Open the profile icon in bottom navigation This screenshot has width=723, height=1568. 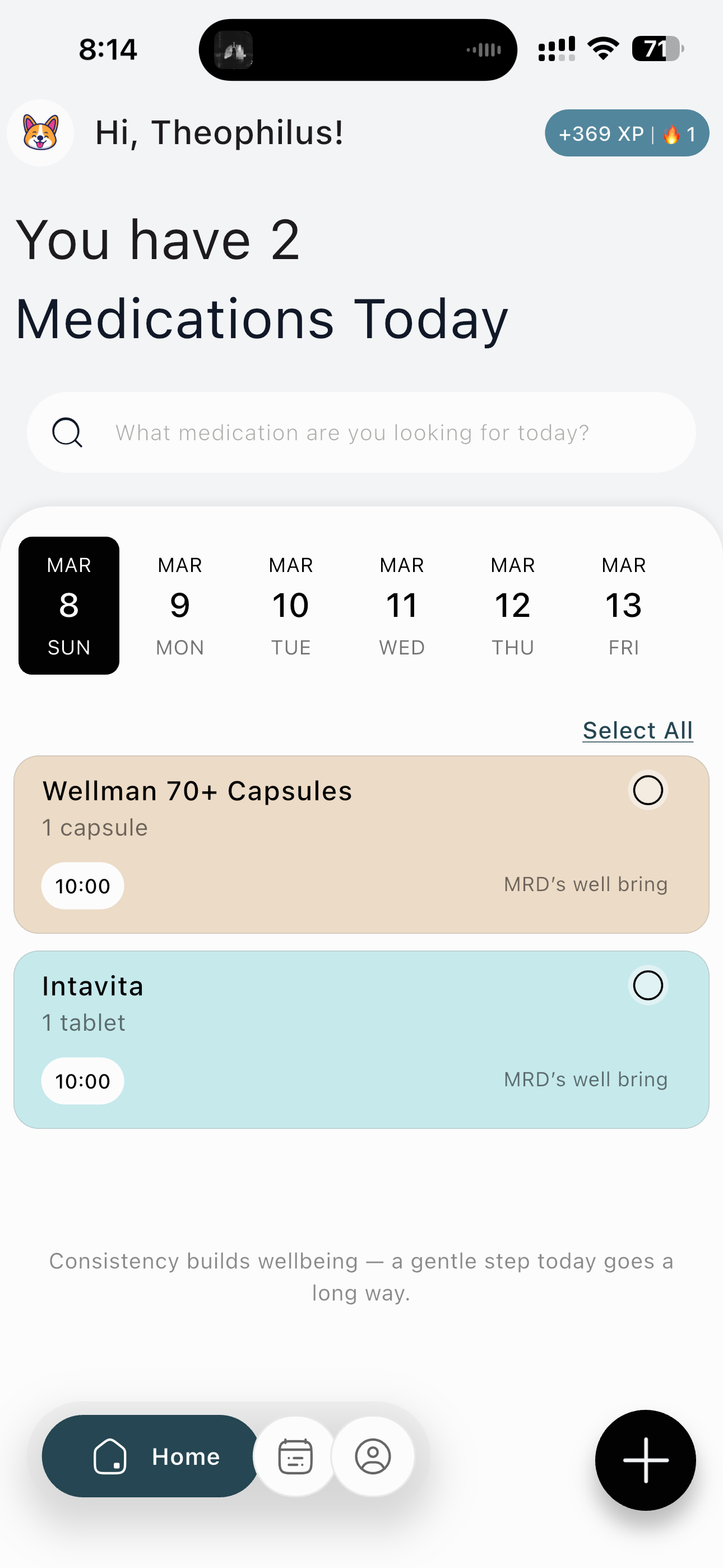click(x=373, y=1456)
